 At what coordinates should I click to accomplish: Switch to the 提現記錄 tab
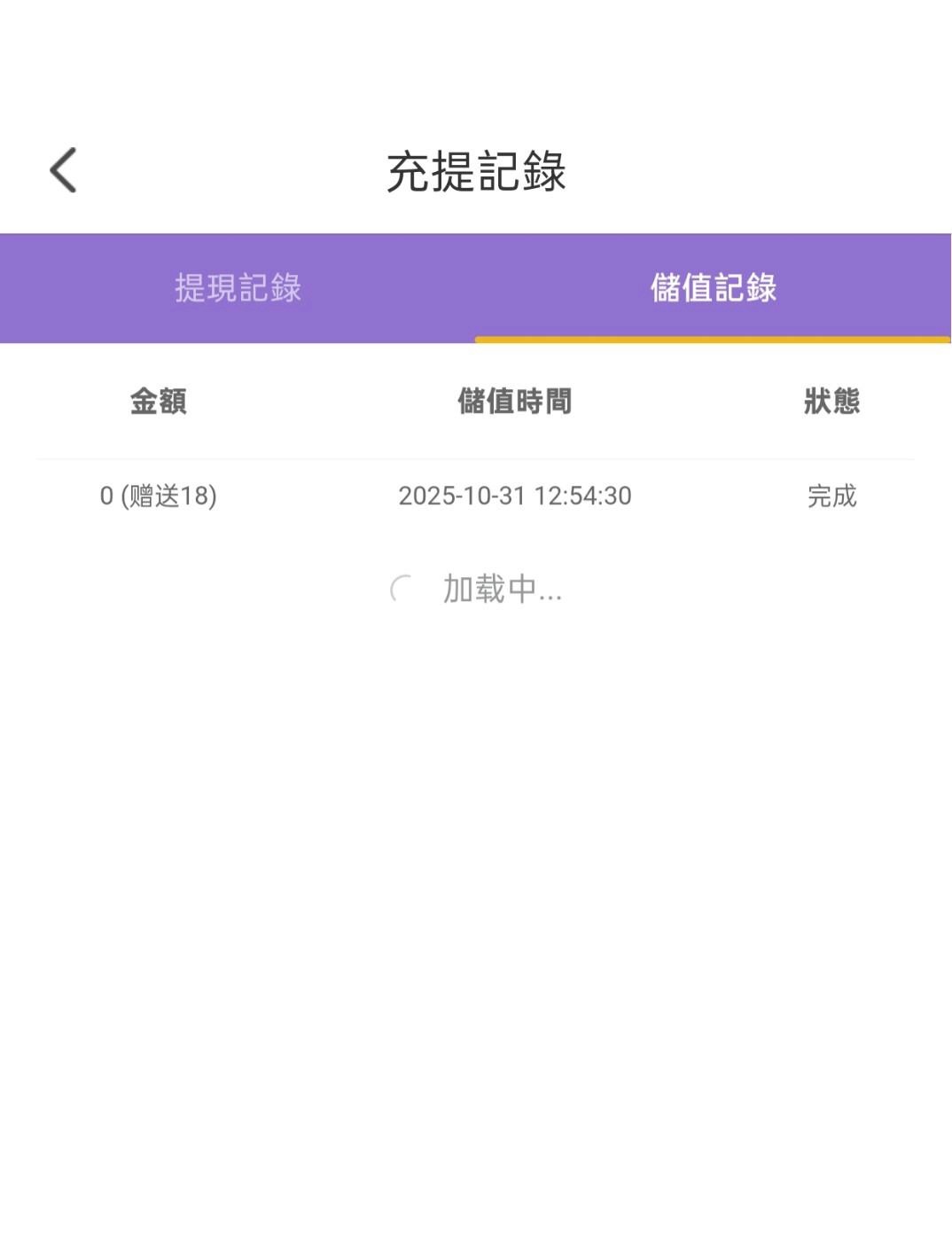[x=238, y=288]
